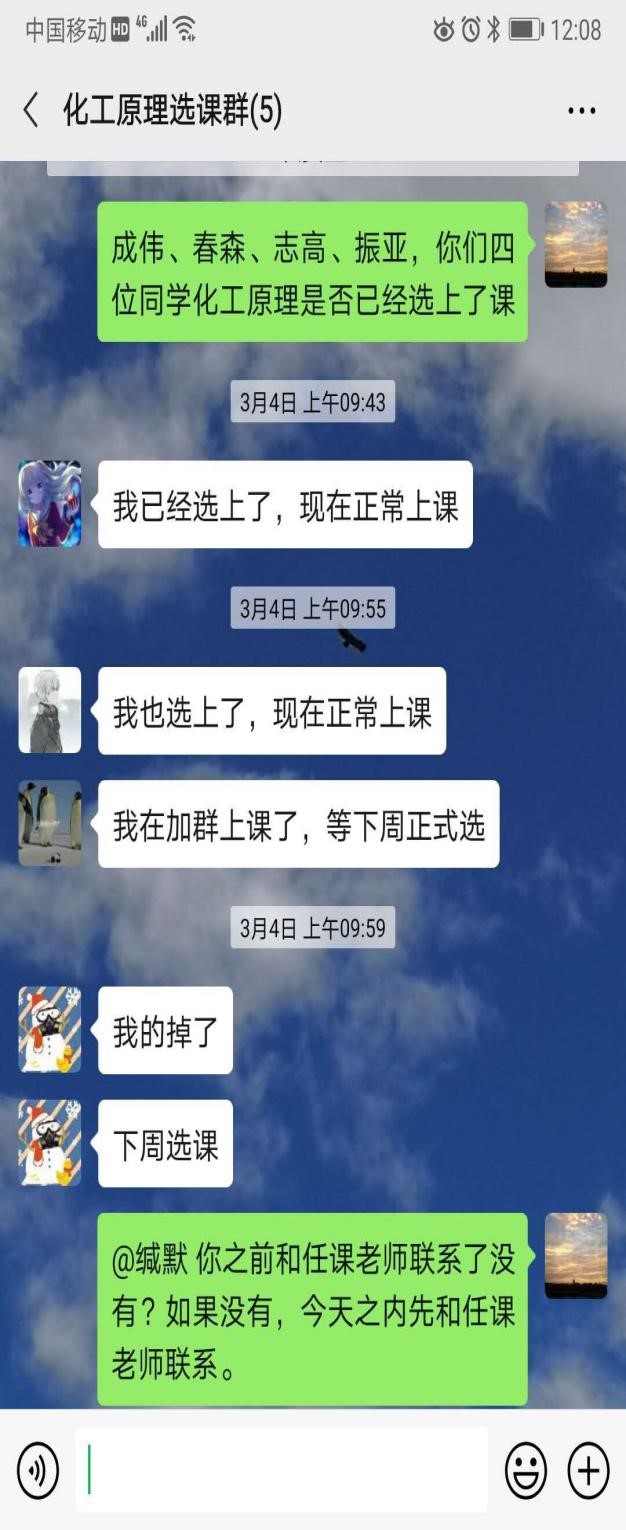
Task: Switch to voice message input
Action: [38, 1471]
